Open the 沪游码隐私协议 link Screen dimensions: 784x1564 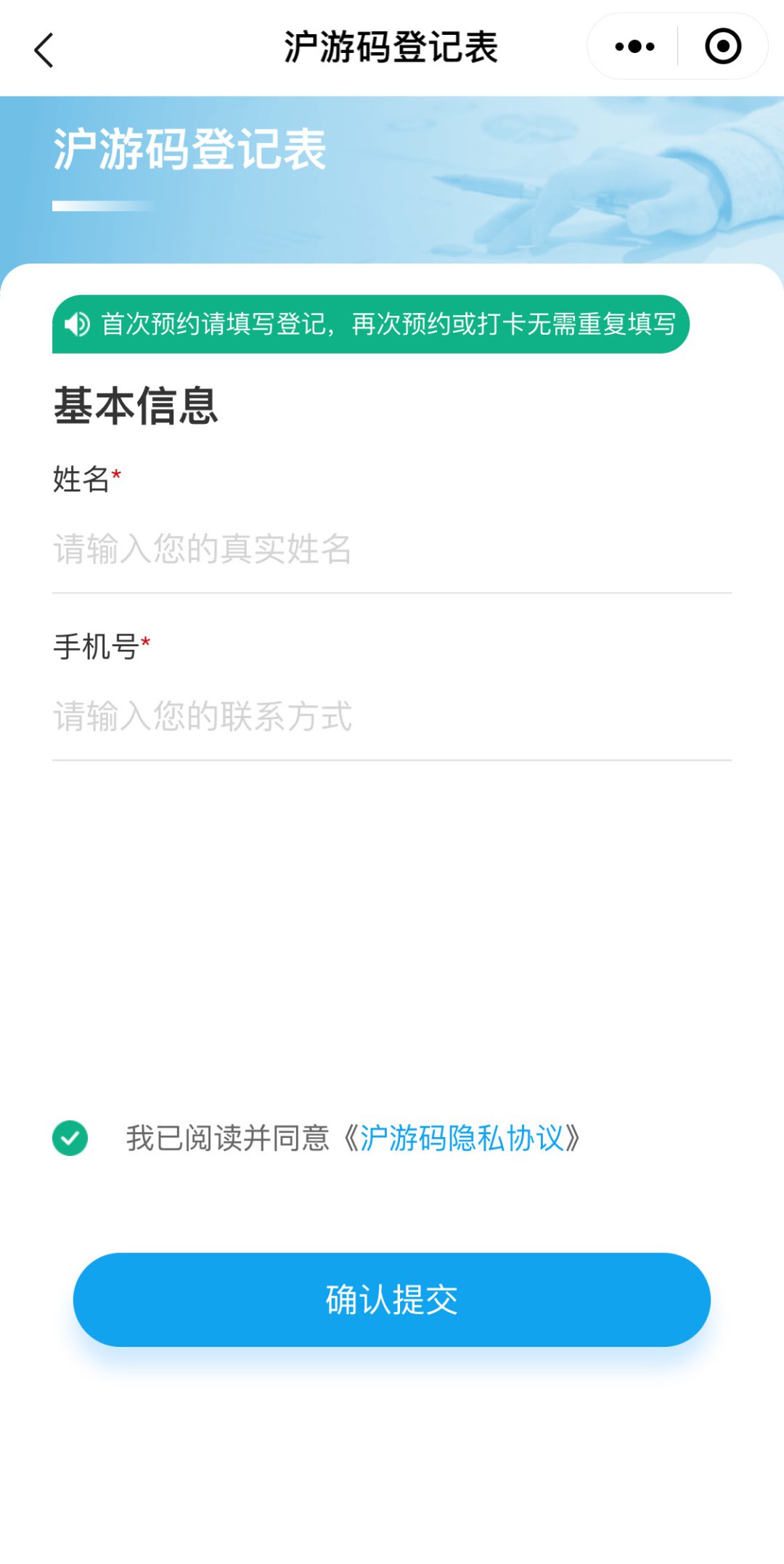point(462,1138)
